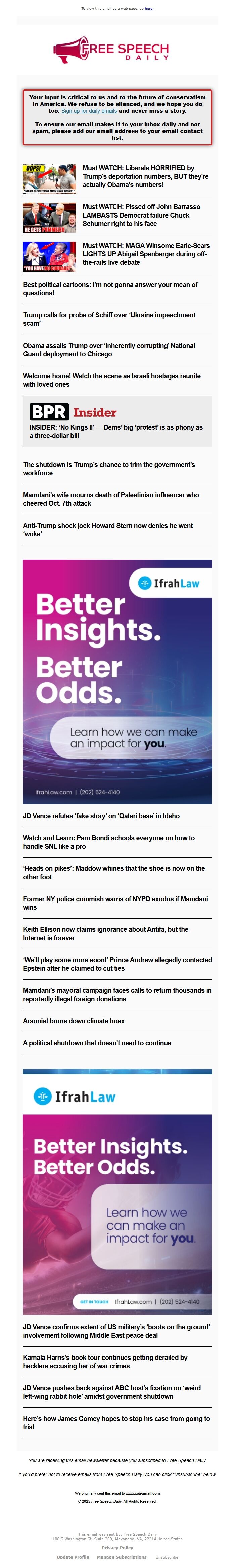Tap 'Get in touch' on the IfrahLaw football ad
Image resolution: width=235 pixels, height=1568 pixels.
(x=94, y=1302)
